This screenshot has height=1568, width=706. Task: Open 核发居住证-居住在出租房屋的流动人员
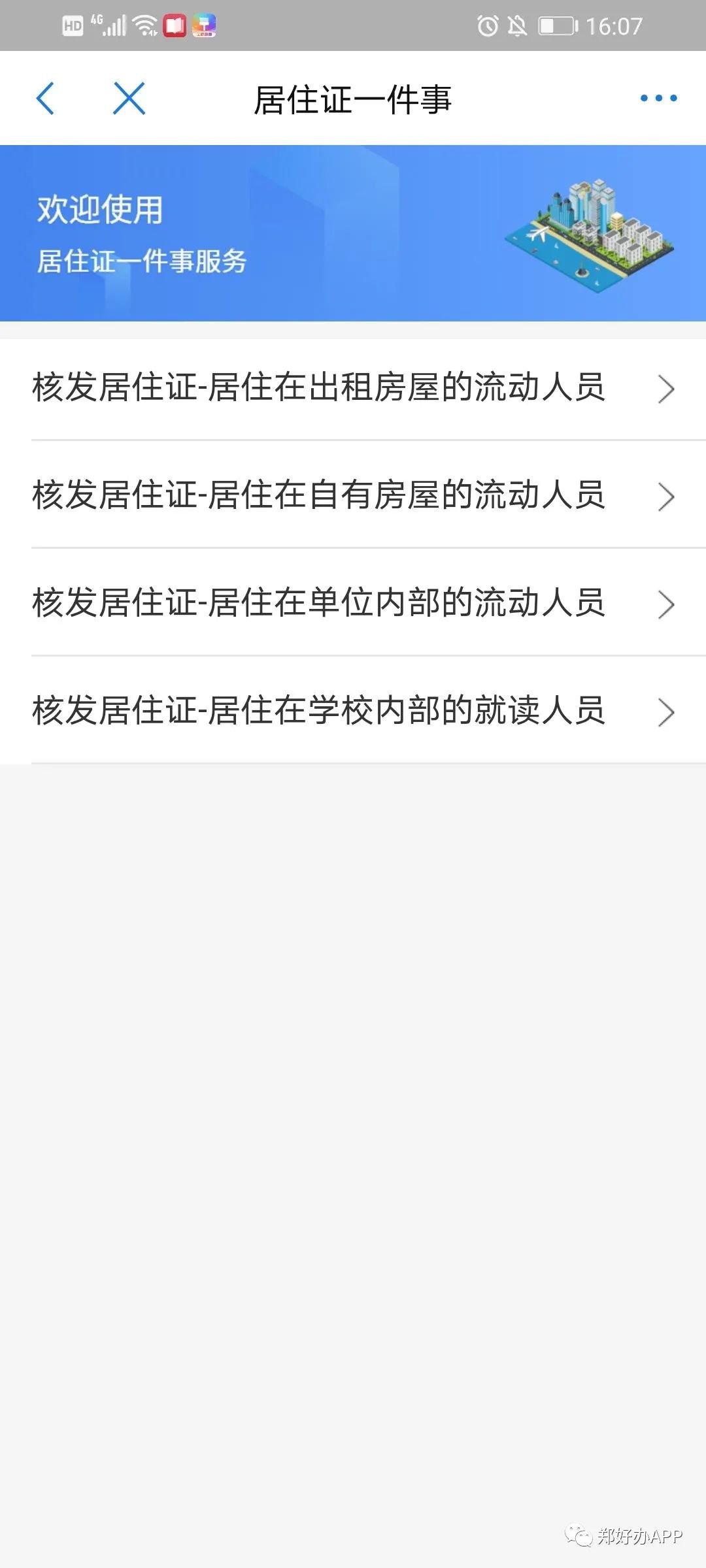click(353, 388)
